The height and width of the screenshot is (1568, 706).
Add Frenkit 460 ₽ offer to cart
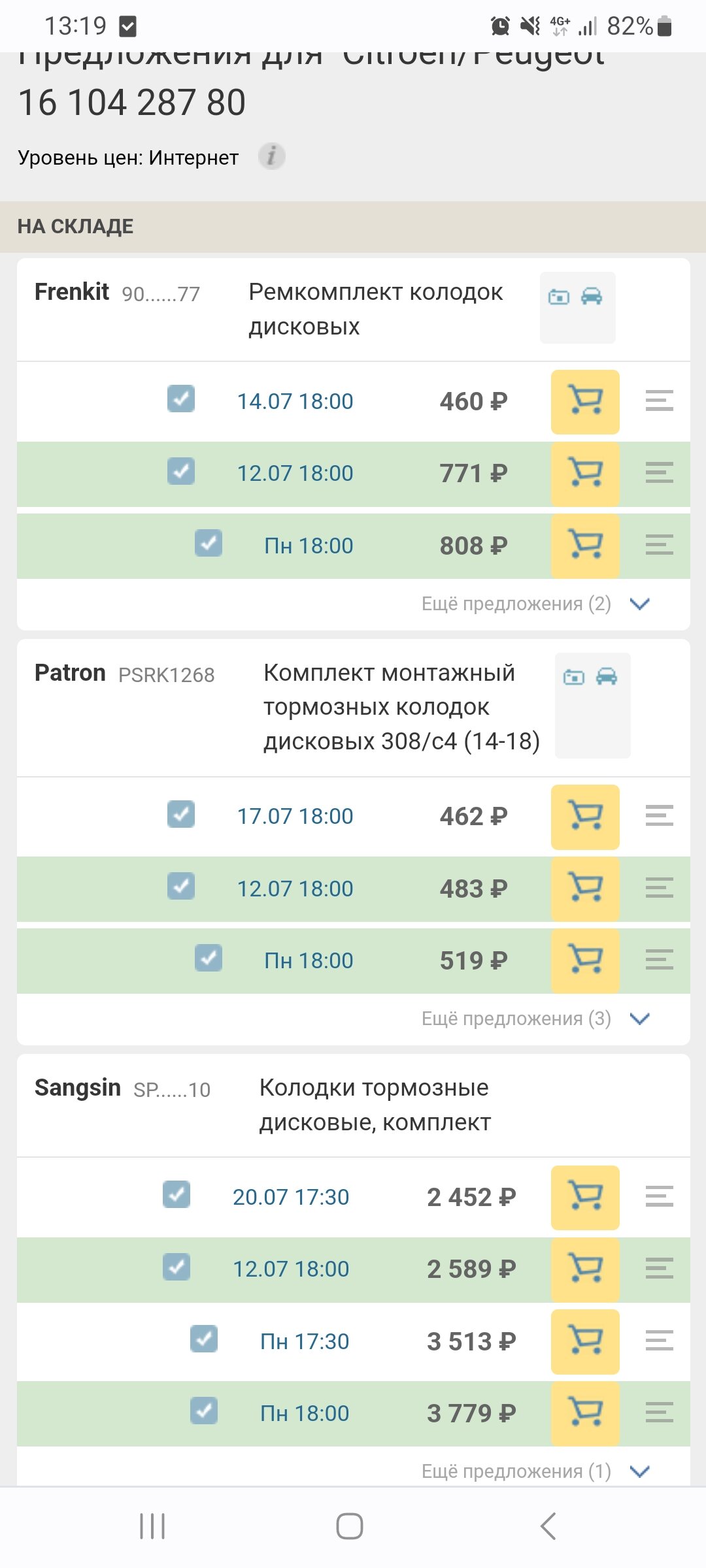tap(585, 402)
